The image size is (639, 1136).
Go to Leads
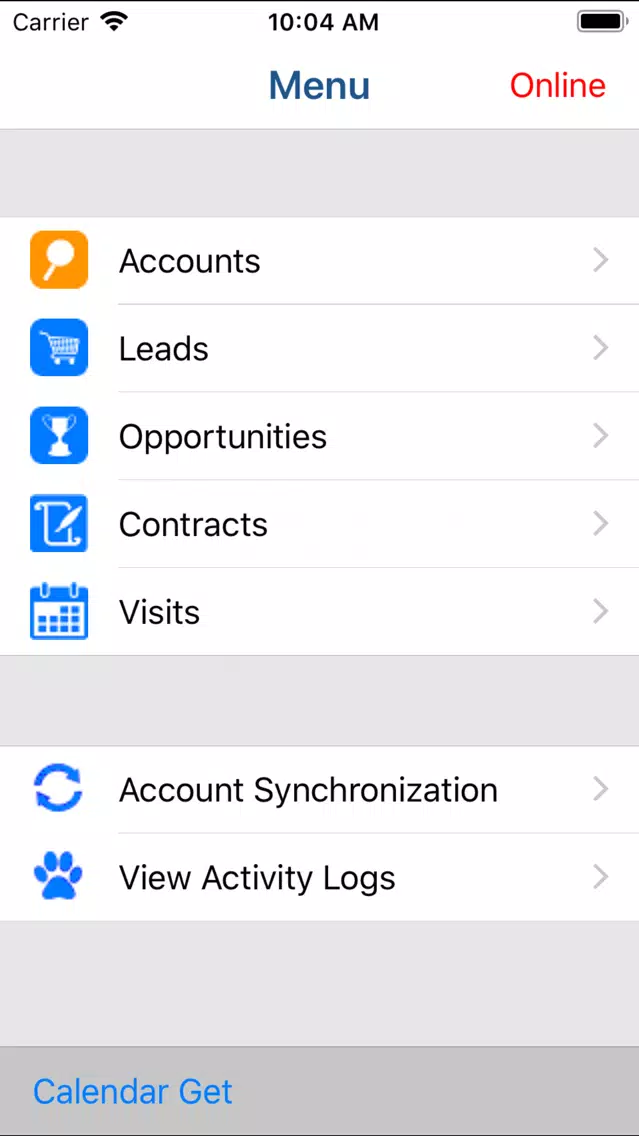(x=320, y=348)
